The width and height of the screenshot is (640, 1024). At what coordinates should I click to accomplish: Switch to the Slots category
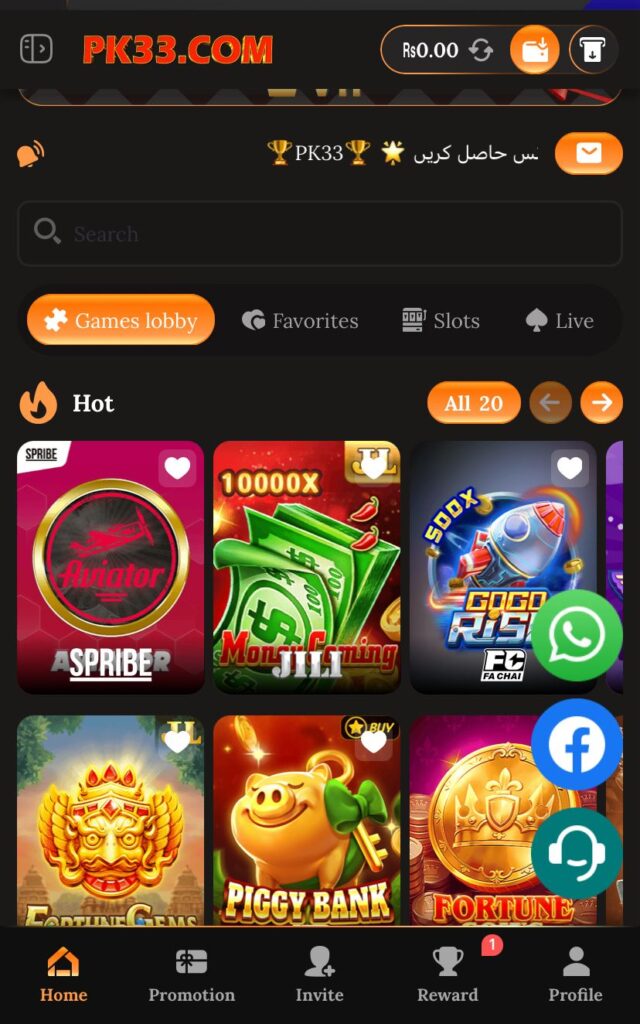coord(441,321)
